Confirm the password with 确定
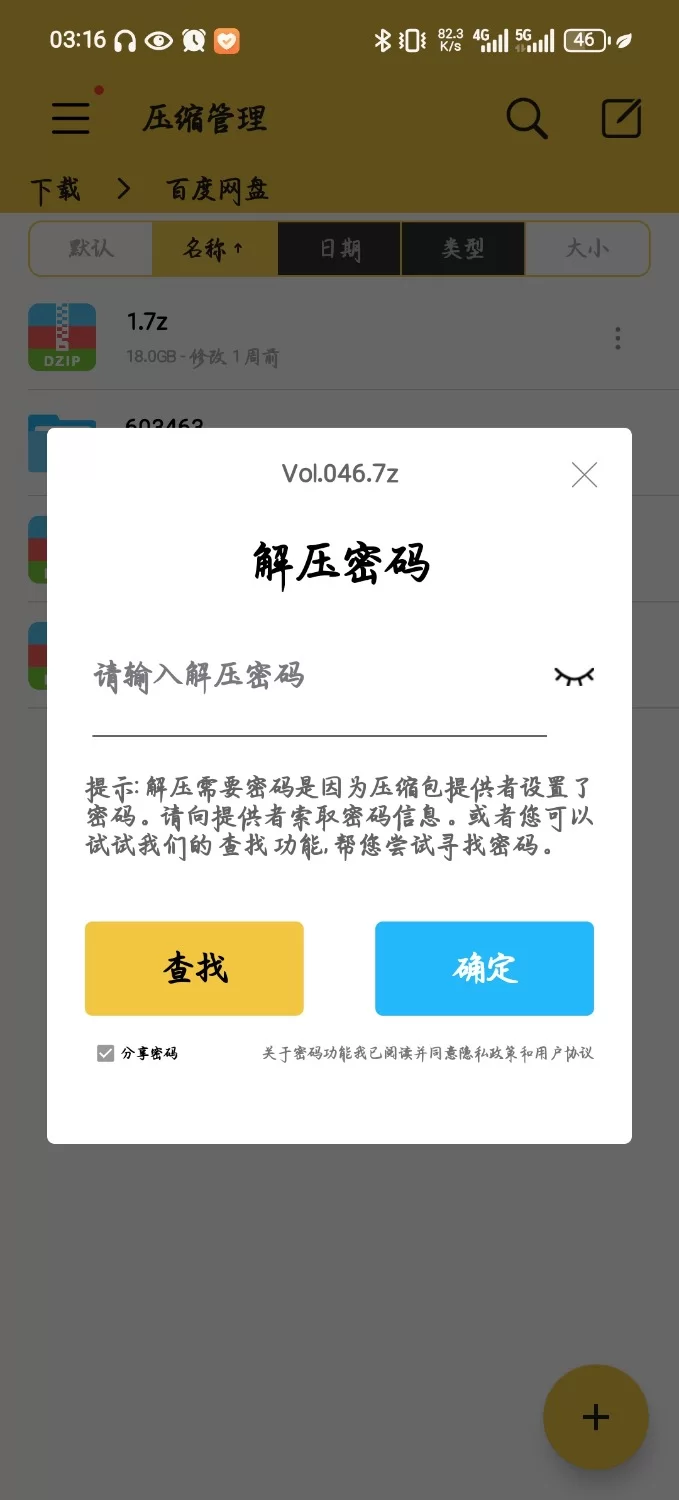 coord(484,968)
